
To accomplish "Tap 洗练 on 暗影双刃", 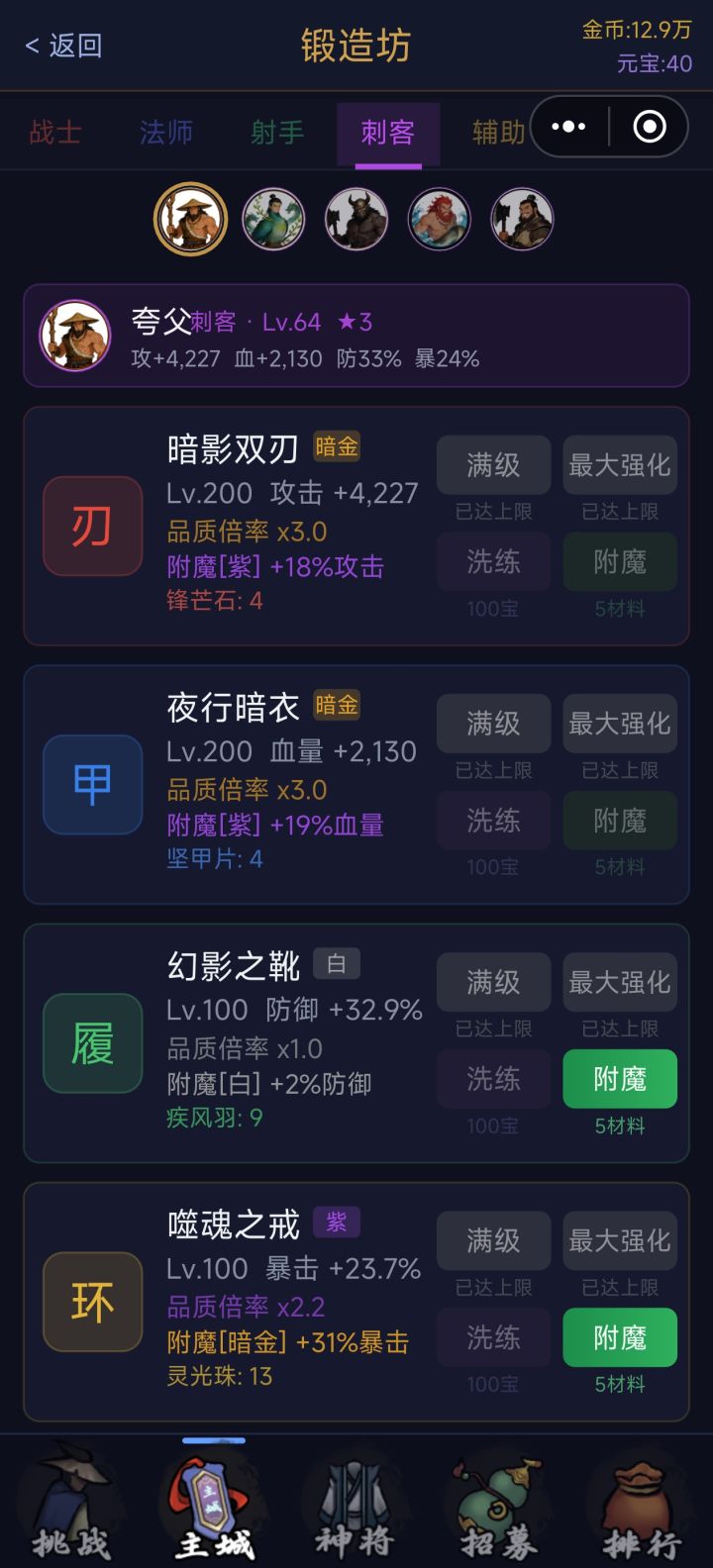I will (x=493, y=562).
